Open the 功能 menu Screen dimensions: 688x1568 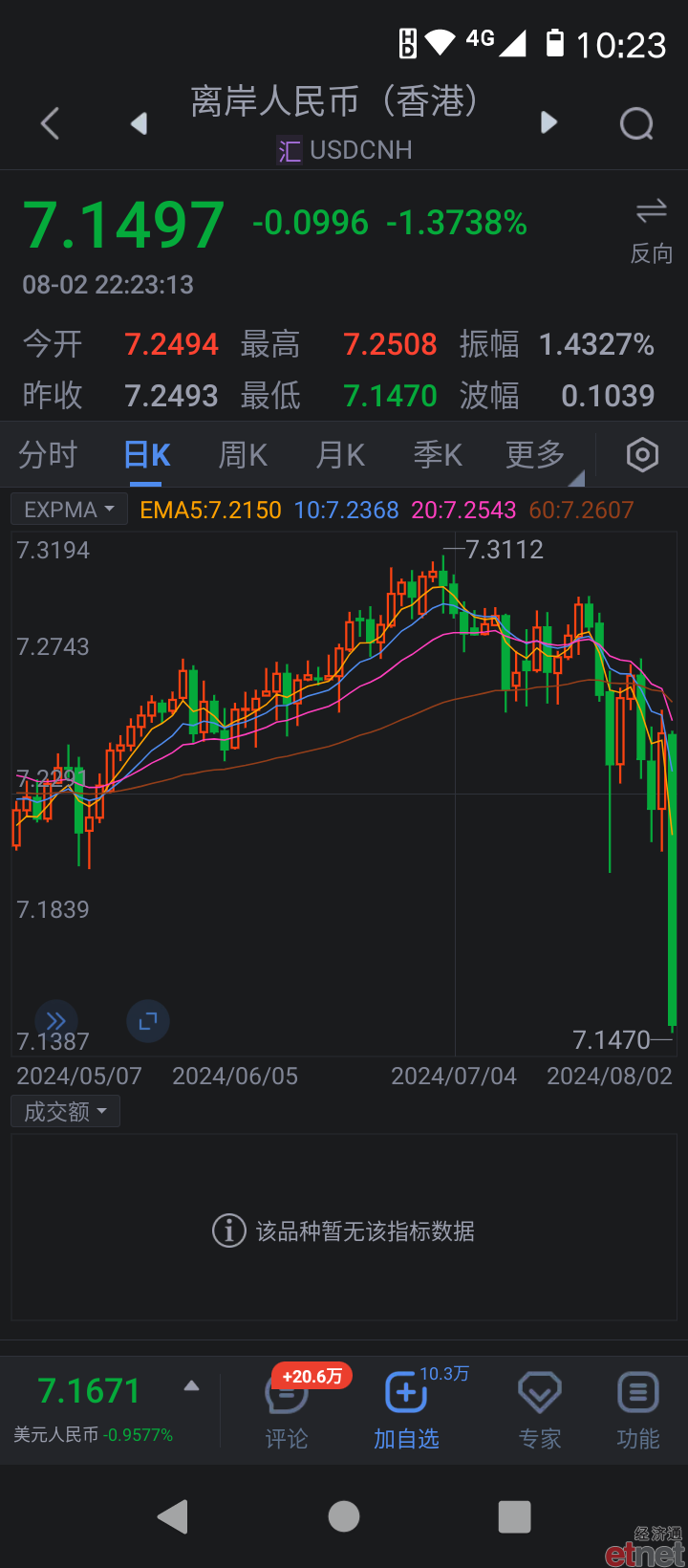(638, 1411)
